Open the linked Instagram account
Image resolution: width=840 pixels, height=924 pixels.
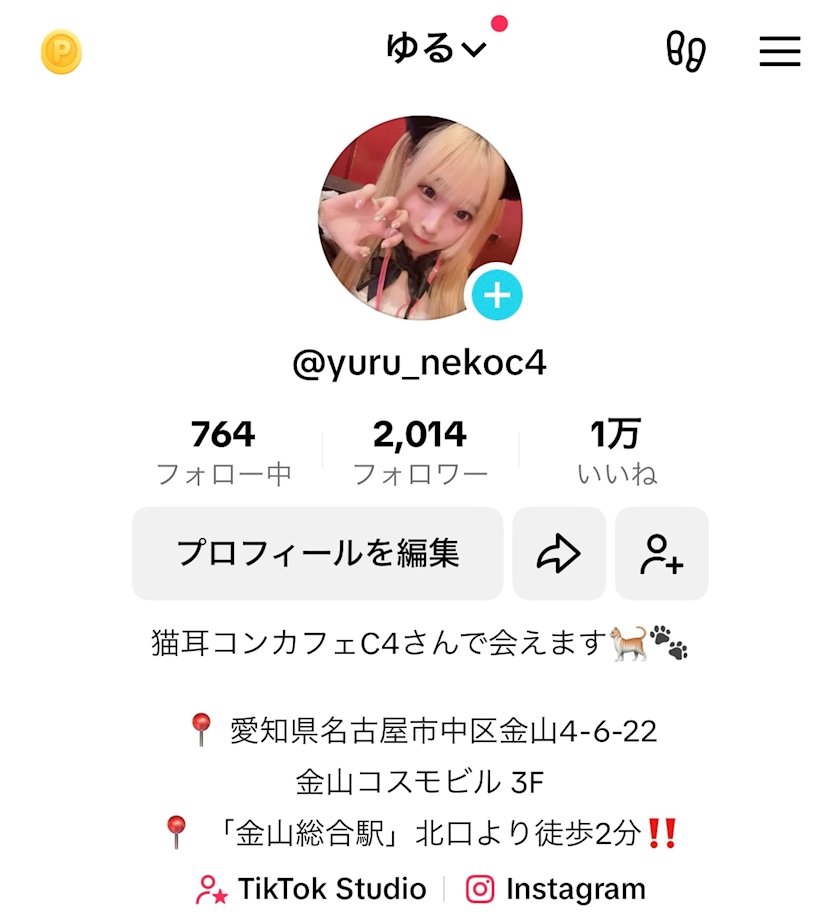click(556, 889)
